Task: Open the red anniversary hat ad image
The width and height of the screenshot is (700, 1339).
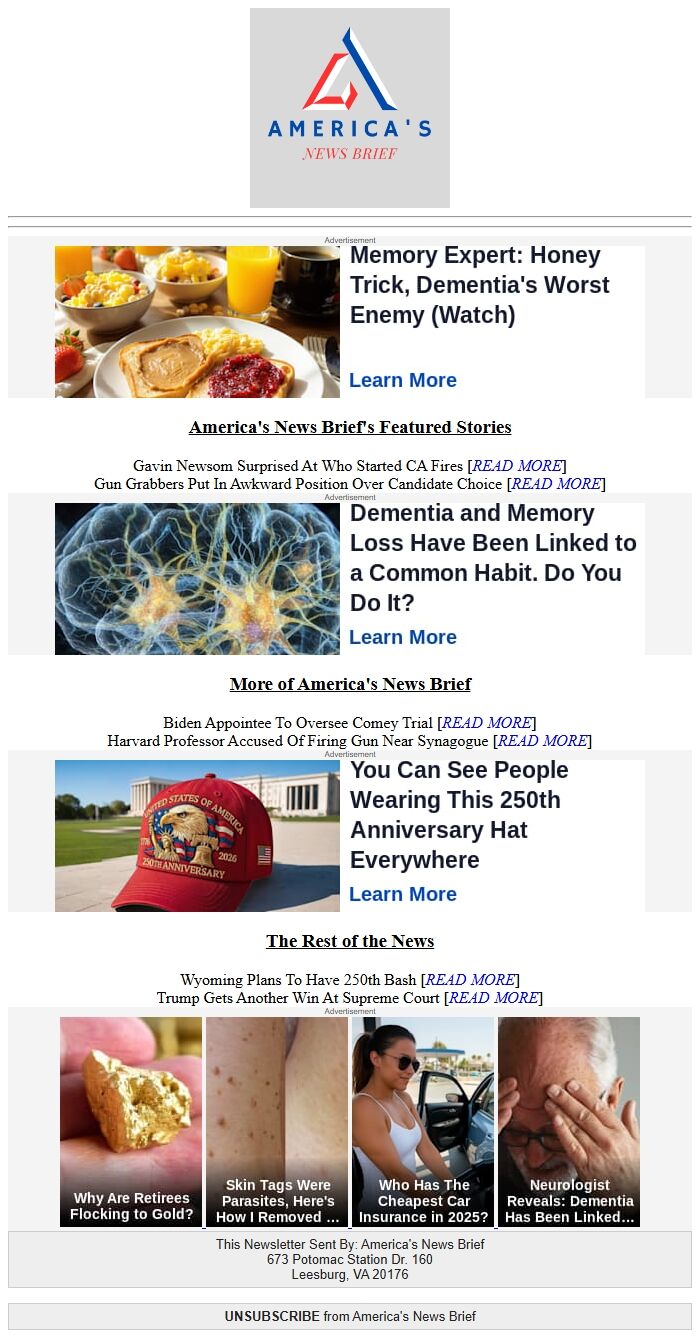Action: point(197,836)
